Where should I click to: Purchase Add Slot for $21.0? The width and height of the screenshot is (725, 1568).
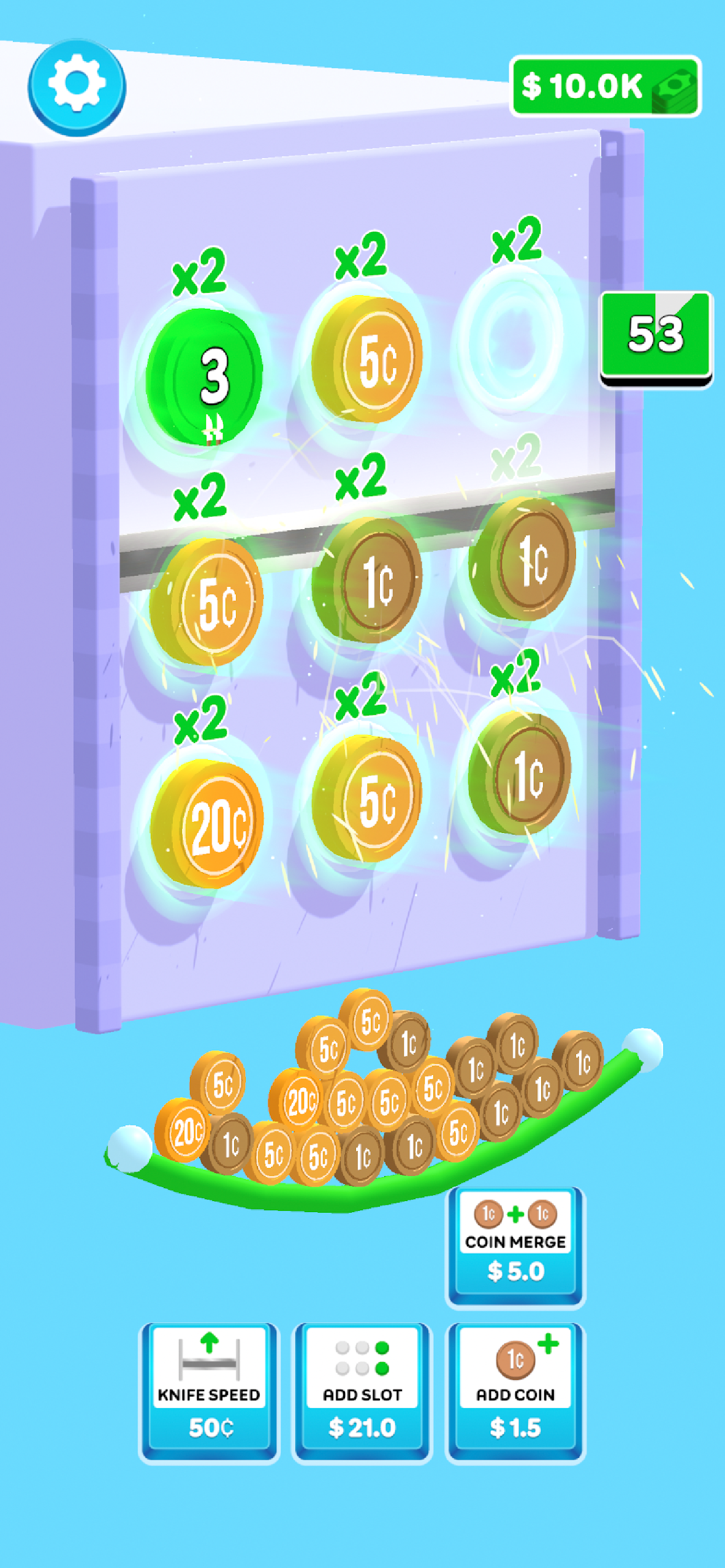coord(362,1392)
